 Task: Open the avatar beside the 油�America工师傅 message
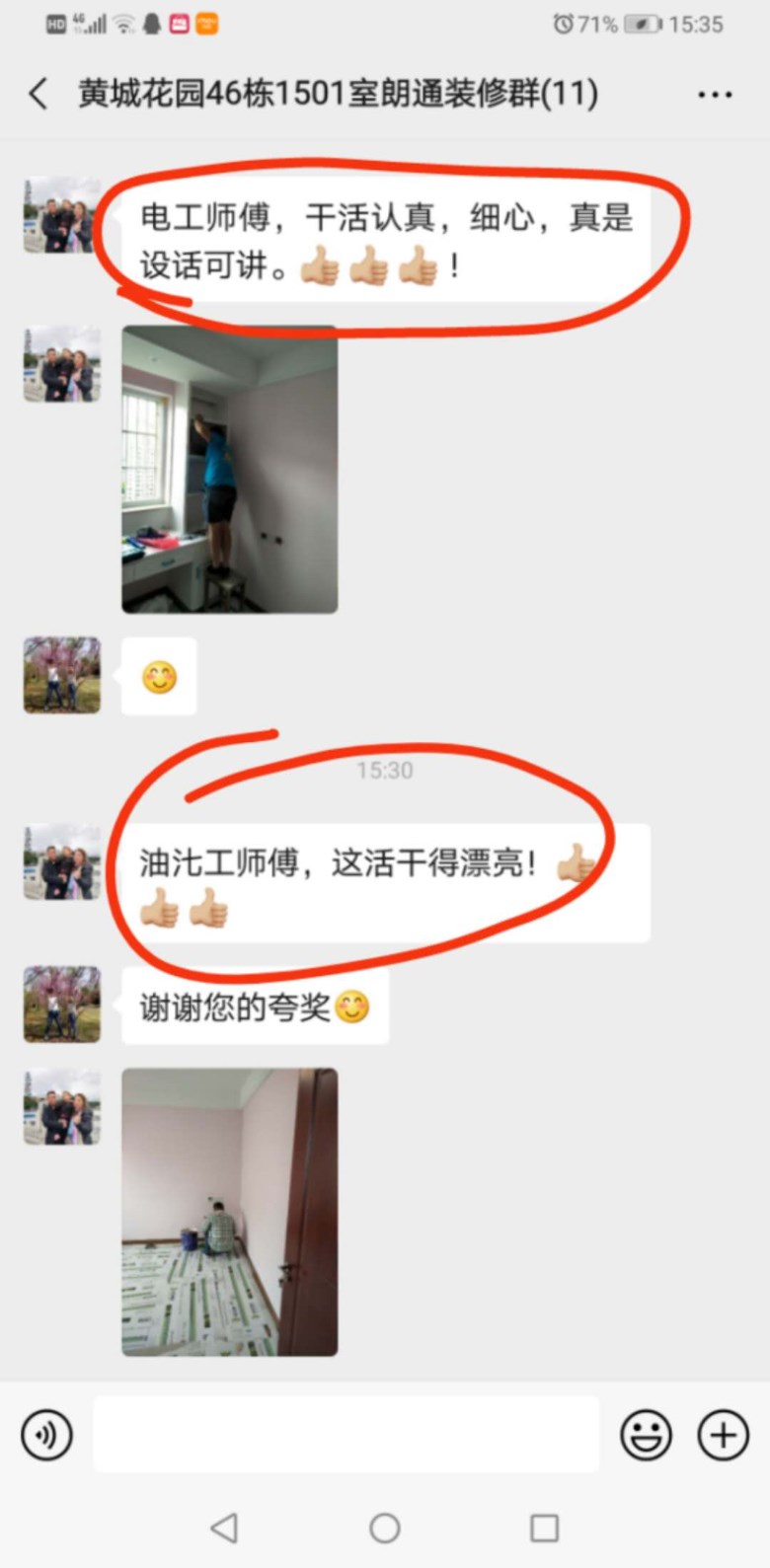[x=62, y=861]
